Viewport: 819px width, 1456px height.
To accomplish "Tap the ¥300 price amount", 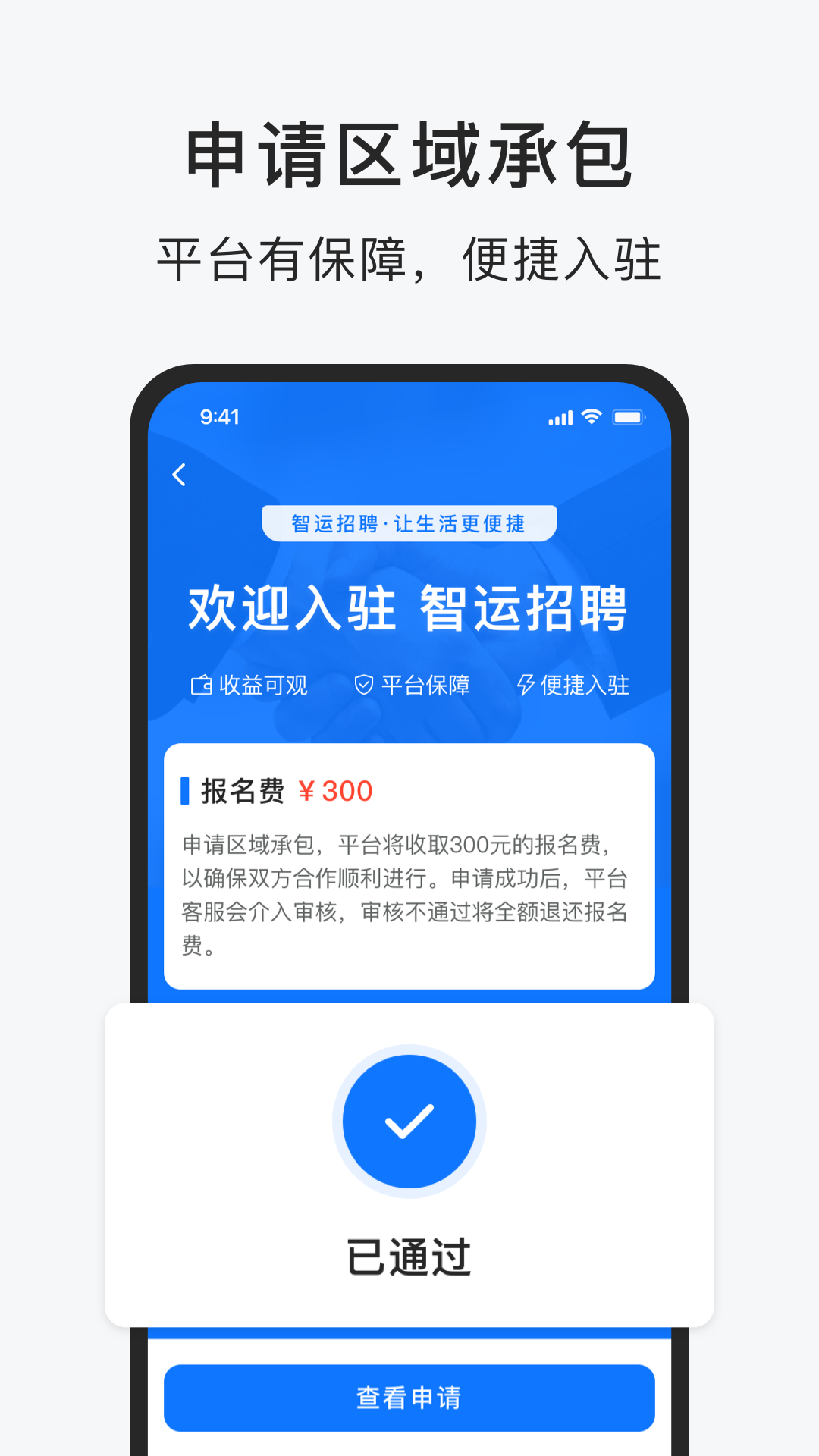I will pos(334,791).
